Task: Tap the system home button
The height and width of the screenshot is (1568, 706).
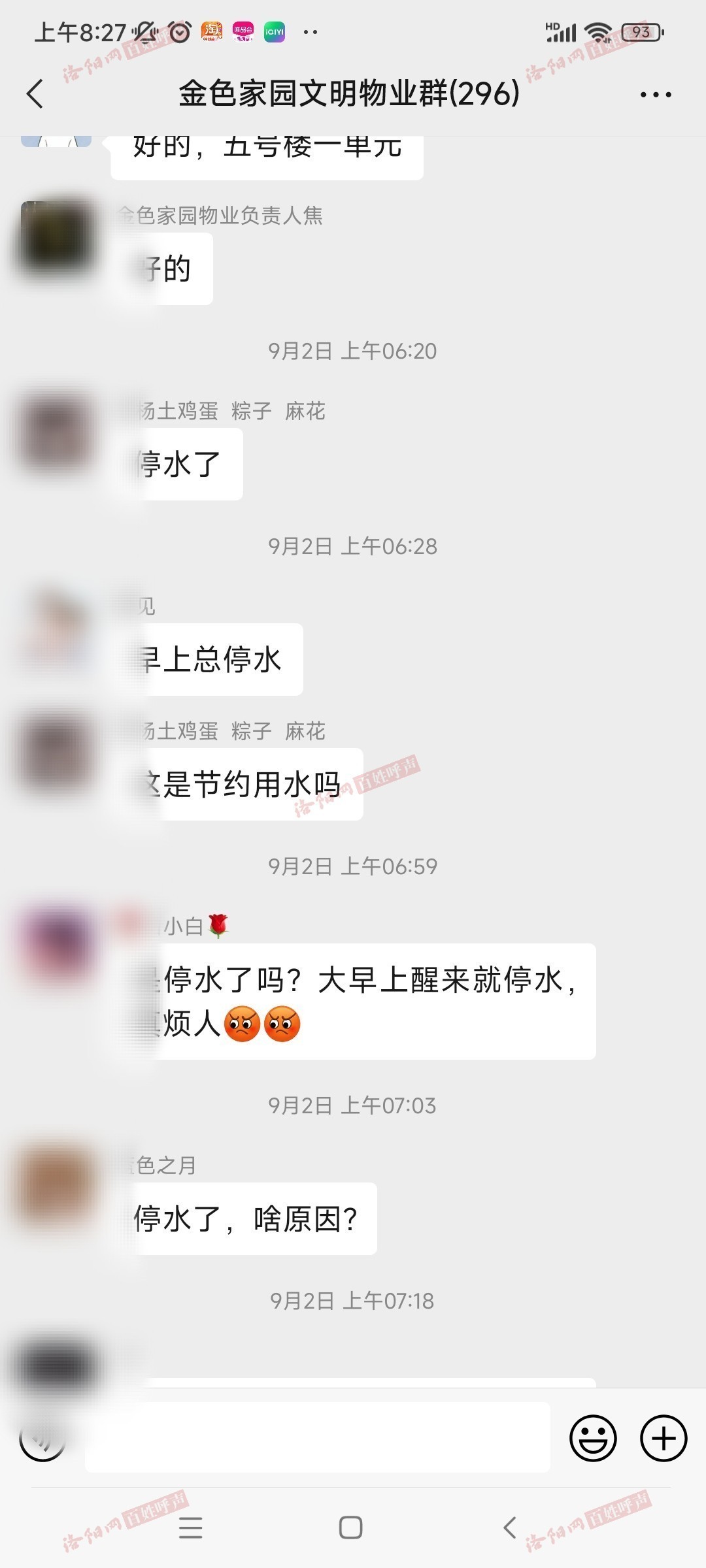Action: 350,1527
